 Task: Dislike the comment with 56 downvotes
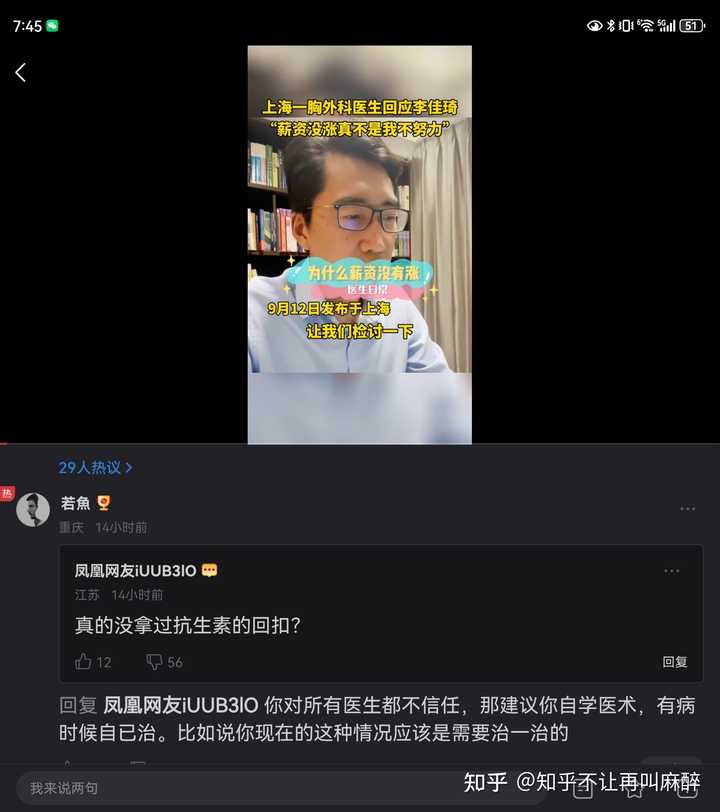point(155,662)
